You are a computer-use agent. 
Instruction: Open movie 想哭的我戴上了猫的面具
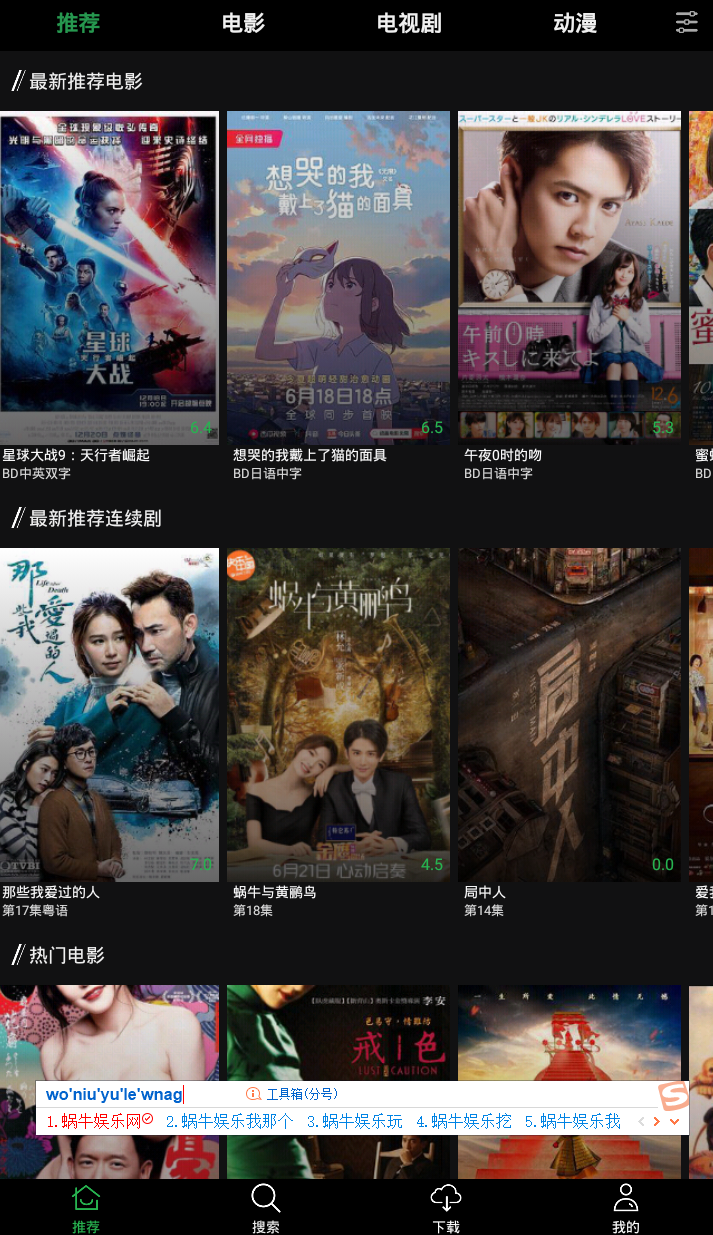point(338,276)
